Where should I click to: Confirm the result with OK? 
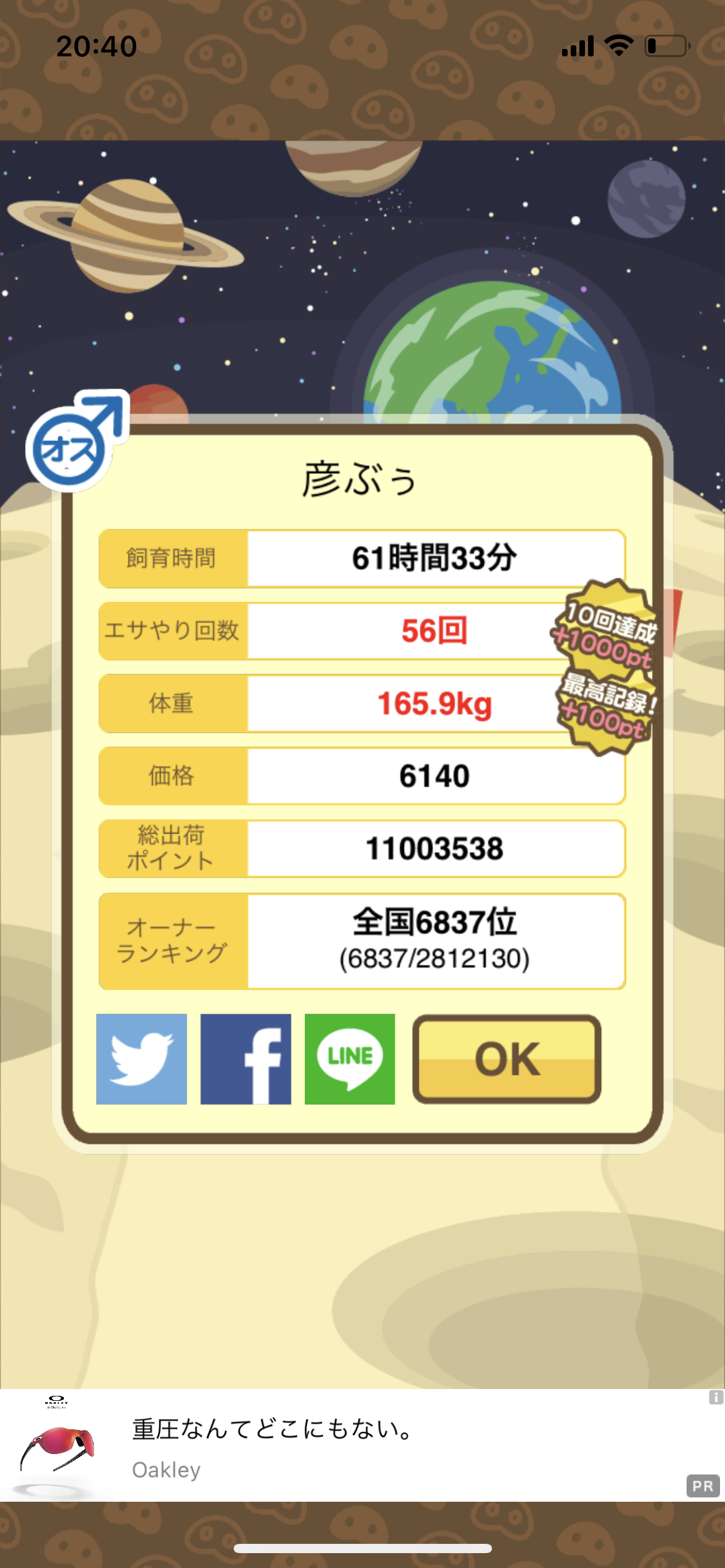pos(507,1059)
